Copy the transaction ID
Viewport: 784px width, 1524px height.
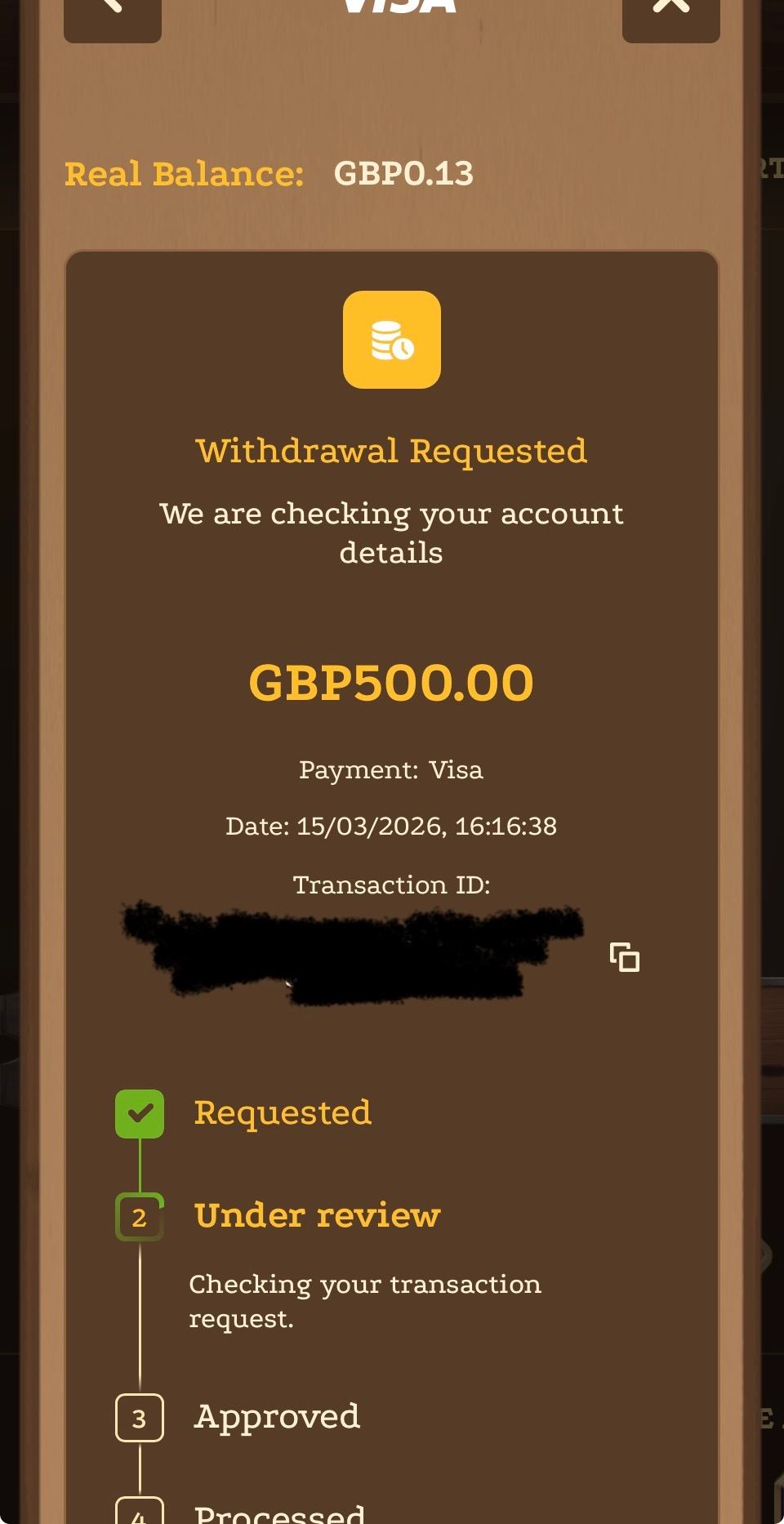coord(625,956)
